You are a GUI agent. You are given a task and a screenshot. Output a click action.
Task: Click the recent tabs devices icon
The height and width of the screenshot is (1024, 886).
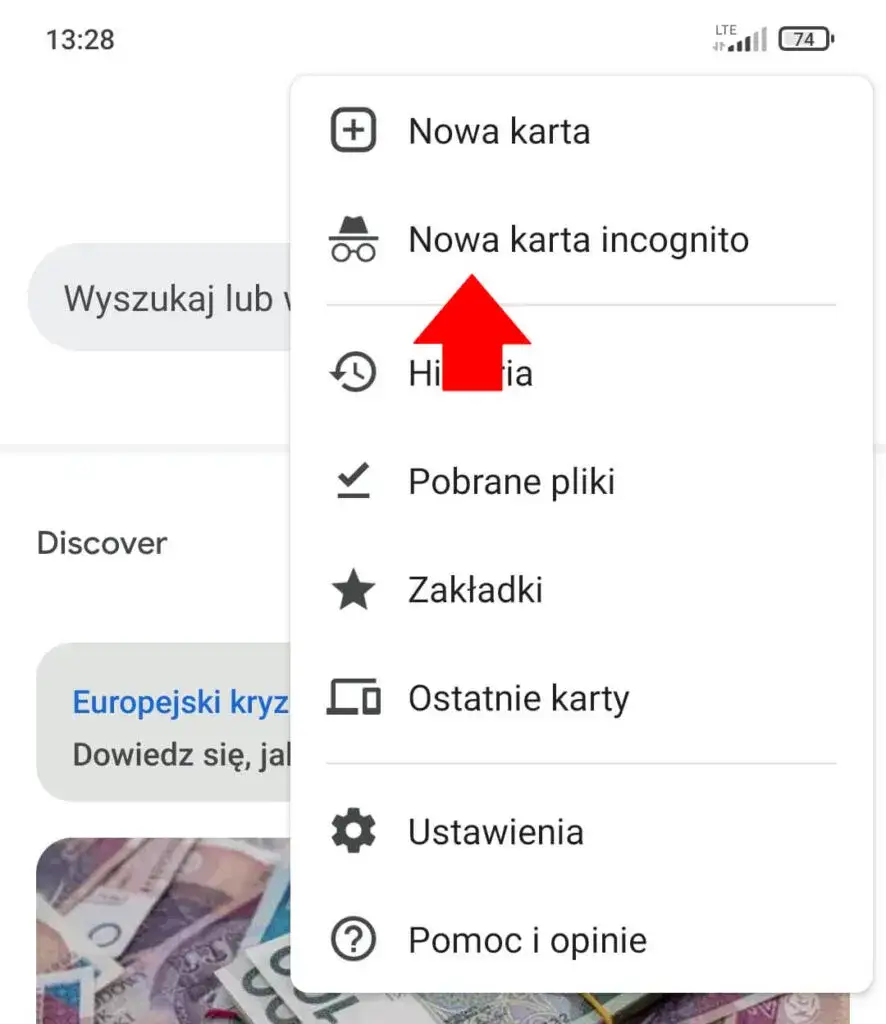[352, 698]
